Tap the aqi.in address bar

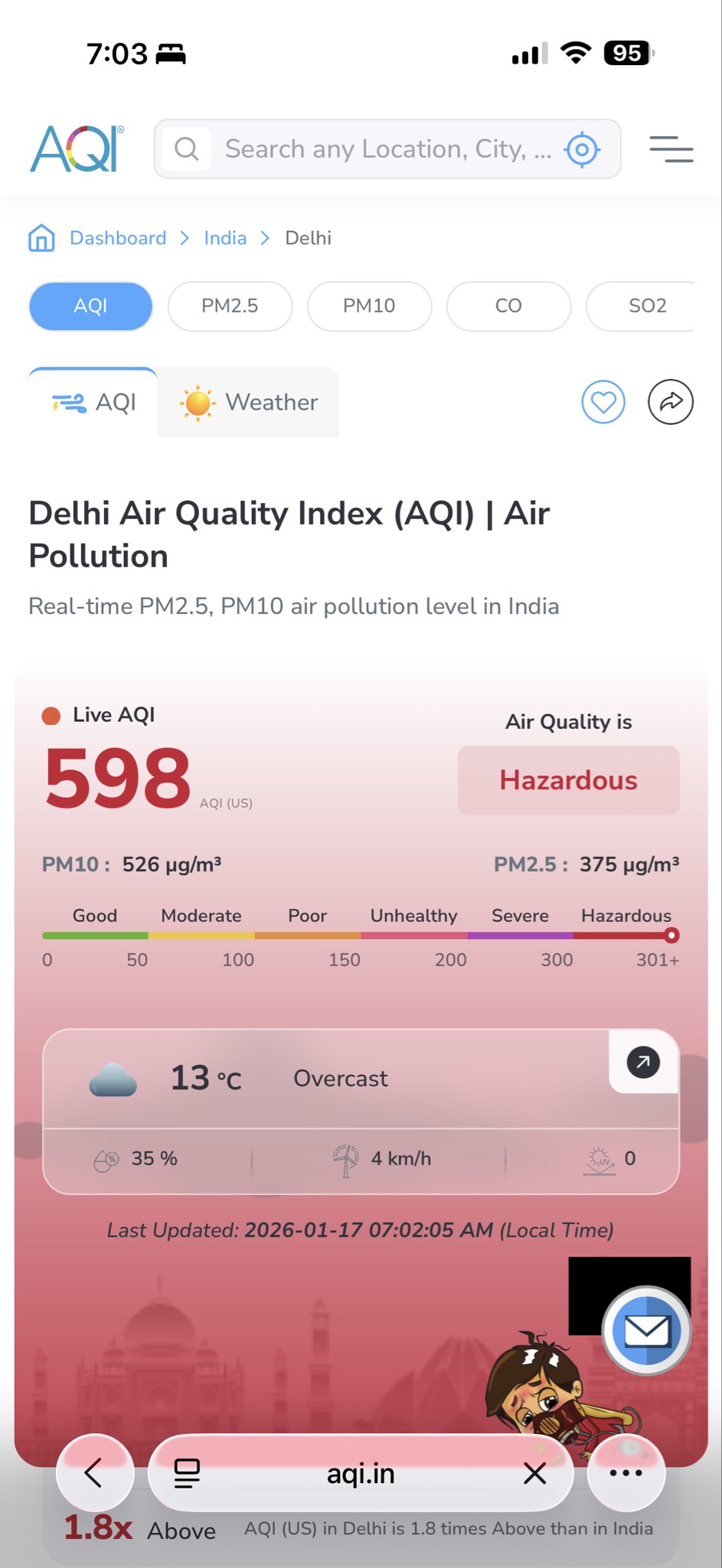click(361, 1473)
